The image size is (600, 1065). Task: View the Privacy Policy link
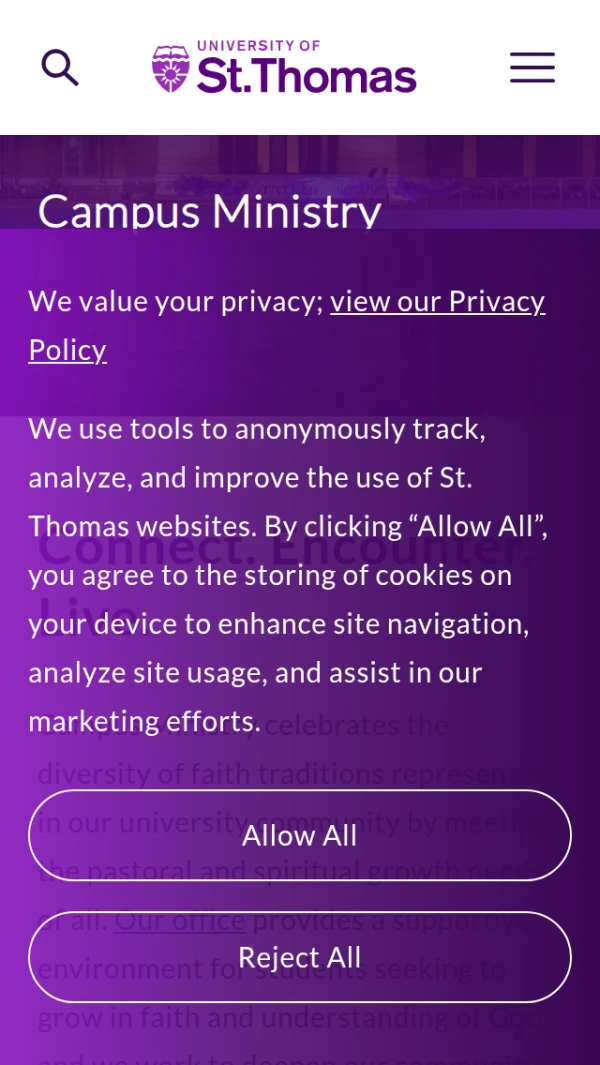pyautogui.click(x=437, y=301)
